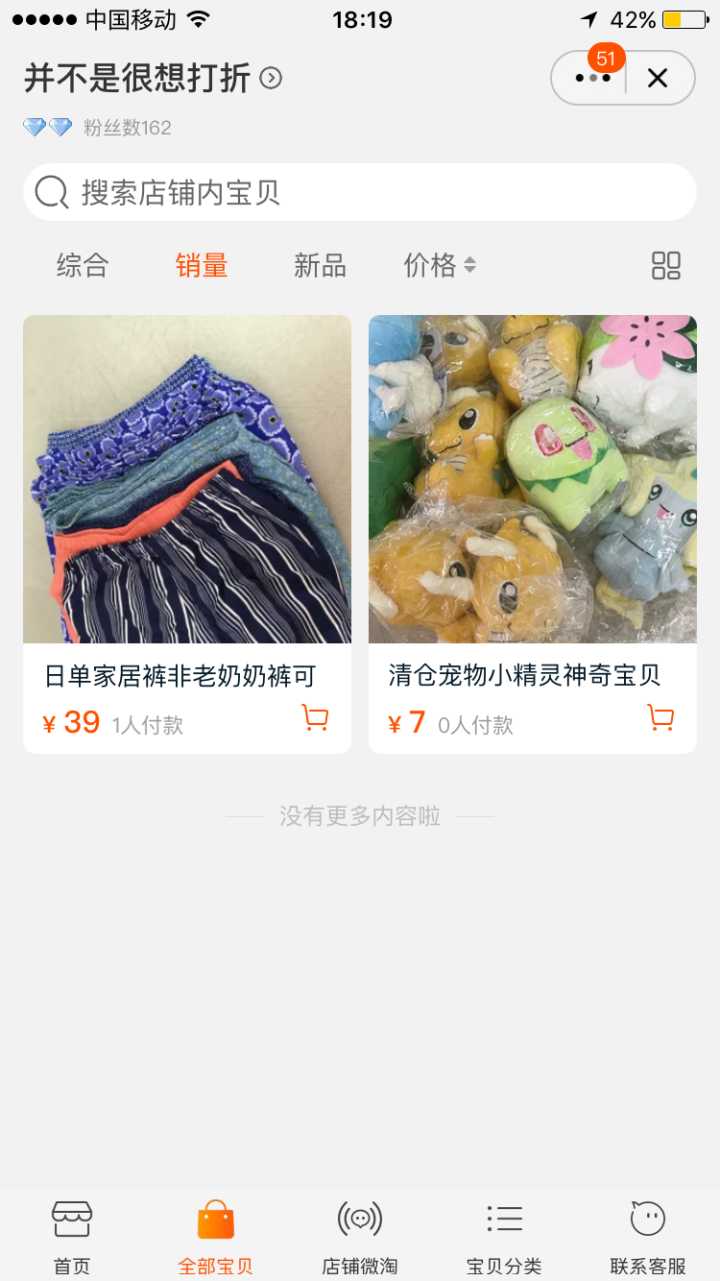This screenshot has height=1281, width=720.
Task: Select the 全部宝贝 tab
Action: [x=215, y=1236]
